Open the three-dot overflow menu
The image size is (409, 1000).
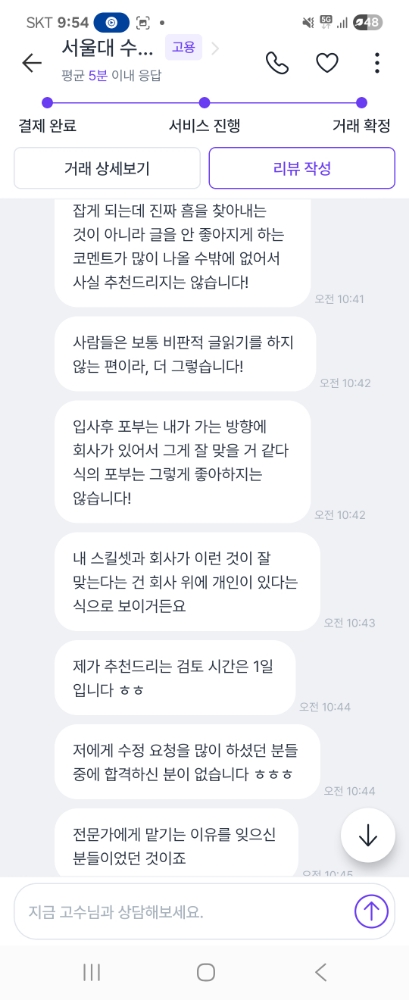click(378, 62)
